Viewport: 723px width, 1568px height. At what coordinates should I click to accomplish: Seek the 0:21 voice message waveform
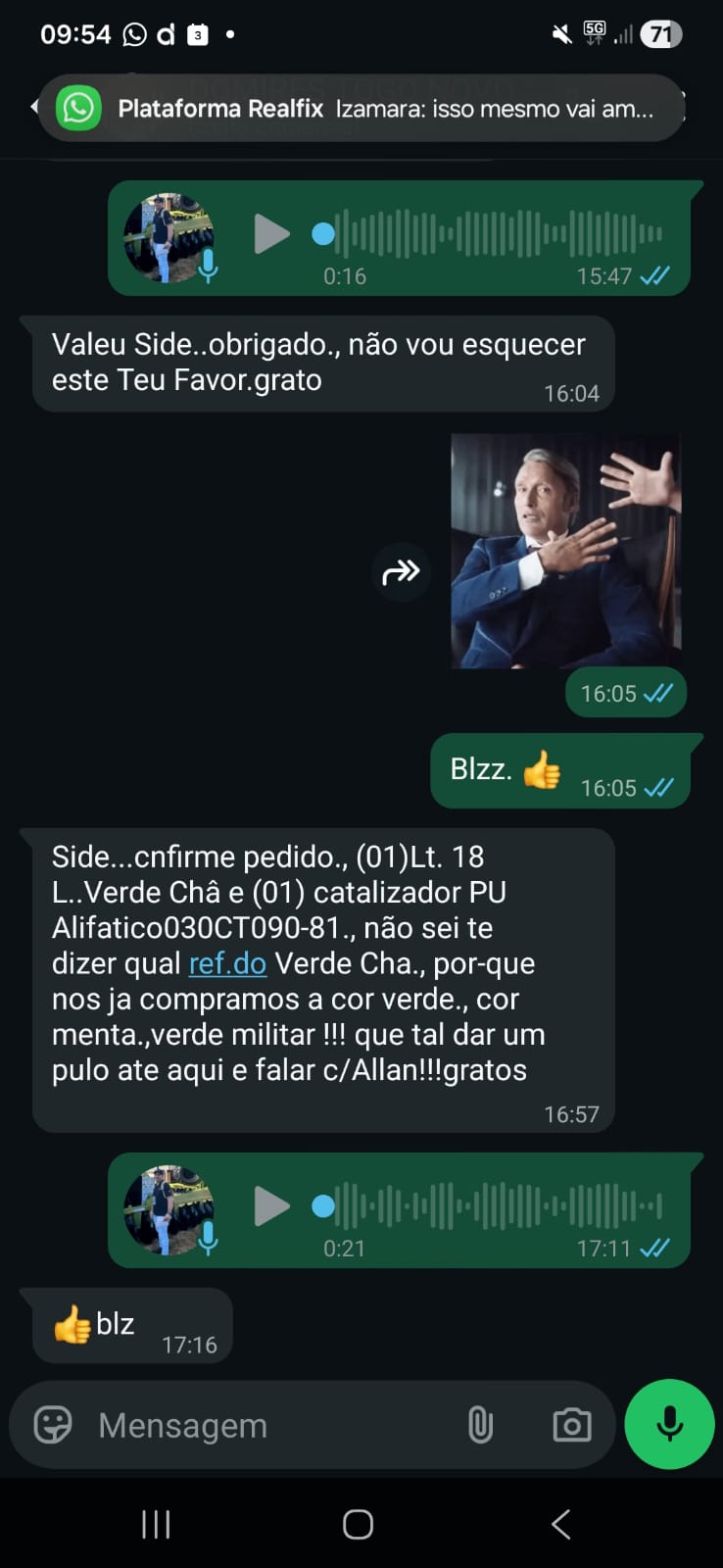500,1206
